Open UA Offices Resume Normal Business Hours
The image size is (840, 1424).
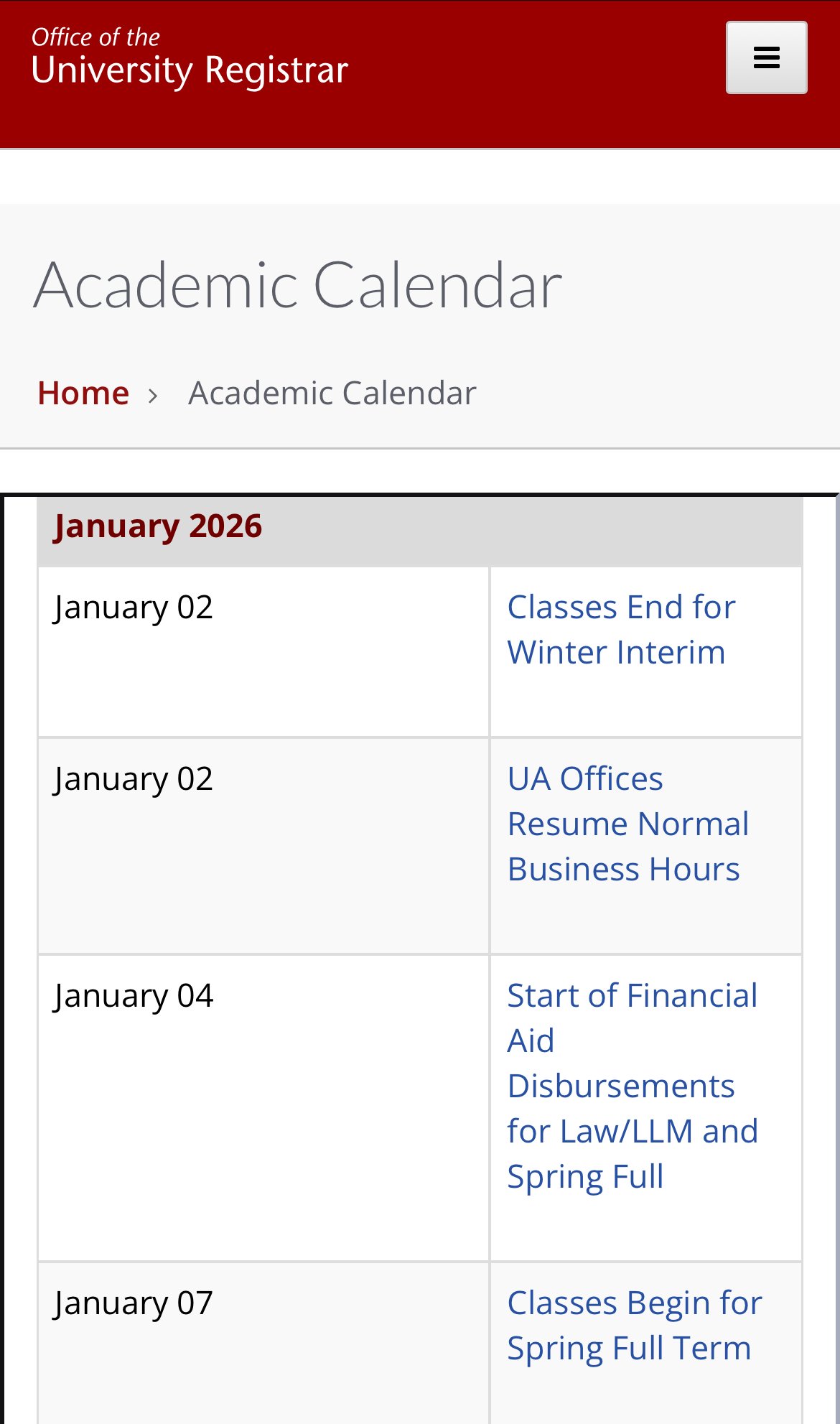(x=627, y=824)
